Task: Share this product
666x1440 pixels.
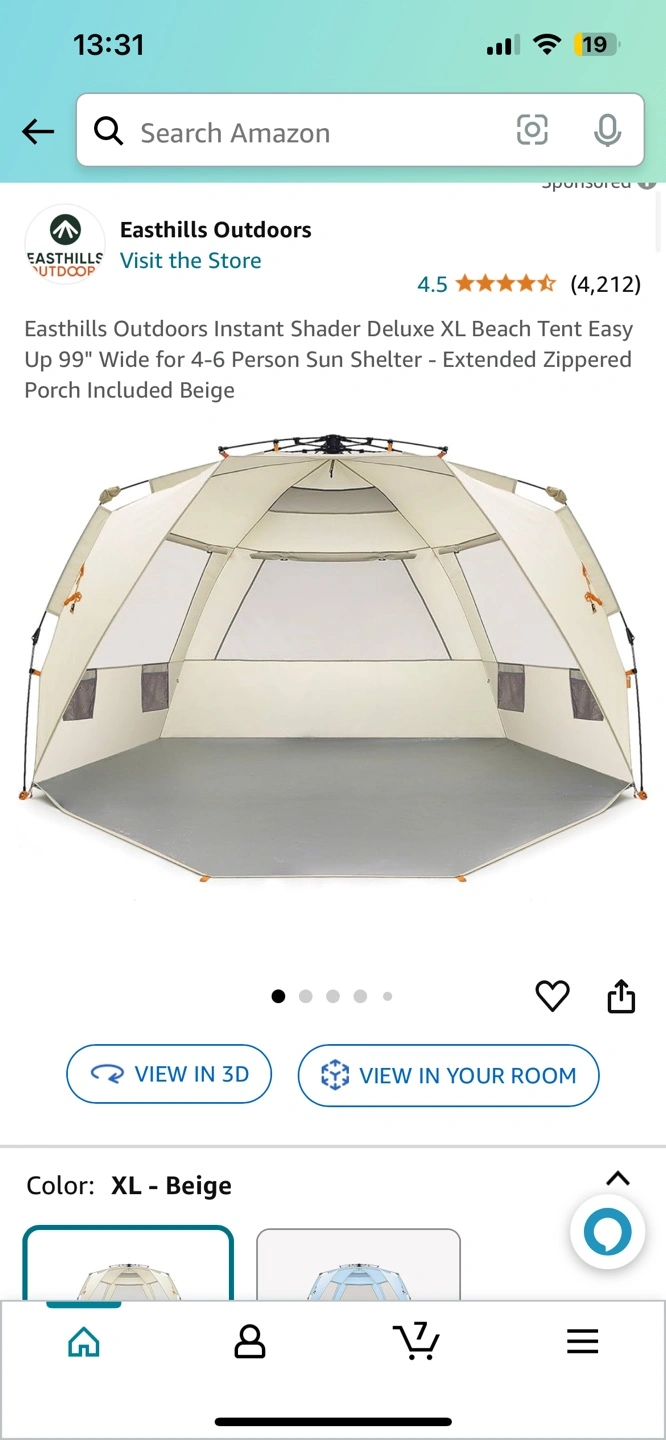Action: pos(621,996)
